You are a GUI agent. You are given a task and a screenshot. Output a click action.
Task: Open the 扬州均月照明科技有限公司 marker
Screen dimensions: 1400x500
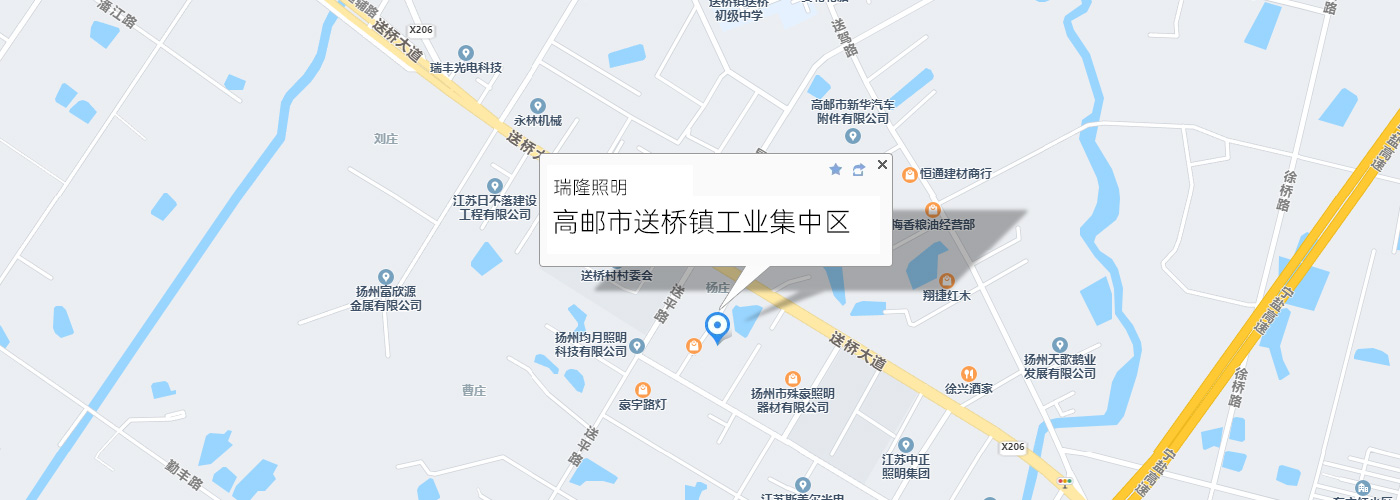637,345
